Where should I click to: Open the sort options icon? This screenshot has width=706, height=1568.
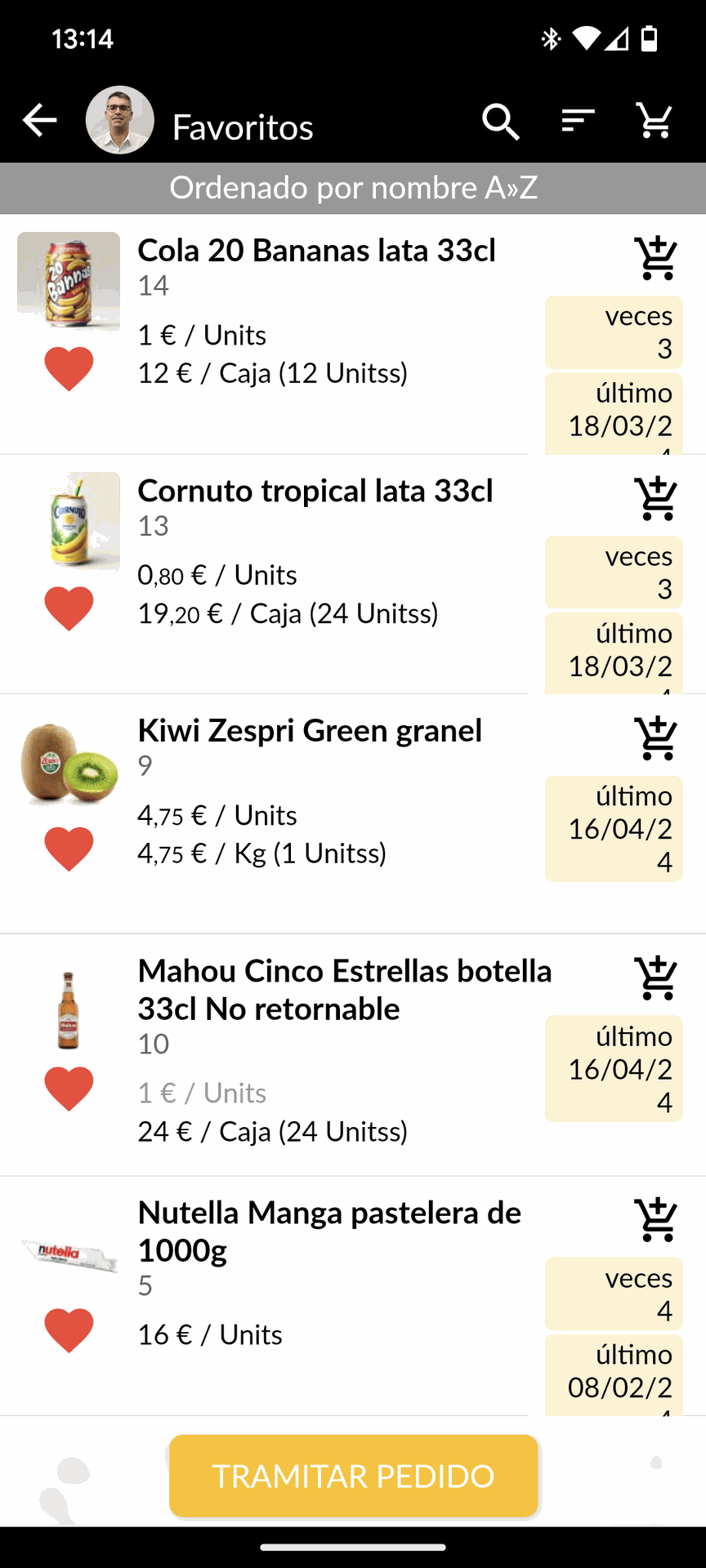[x=578, y=122]
